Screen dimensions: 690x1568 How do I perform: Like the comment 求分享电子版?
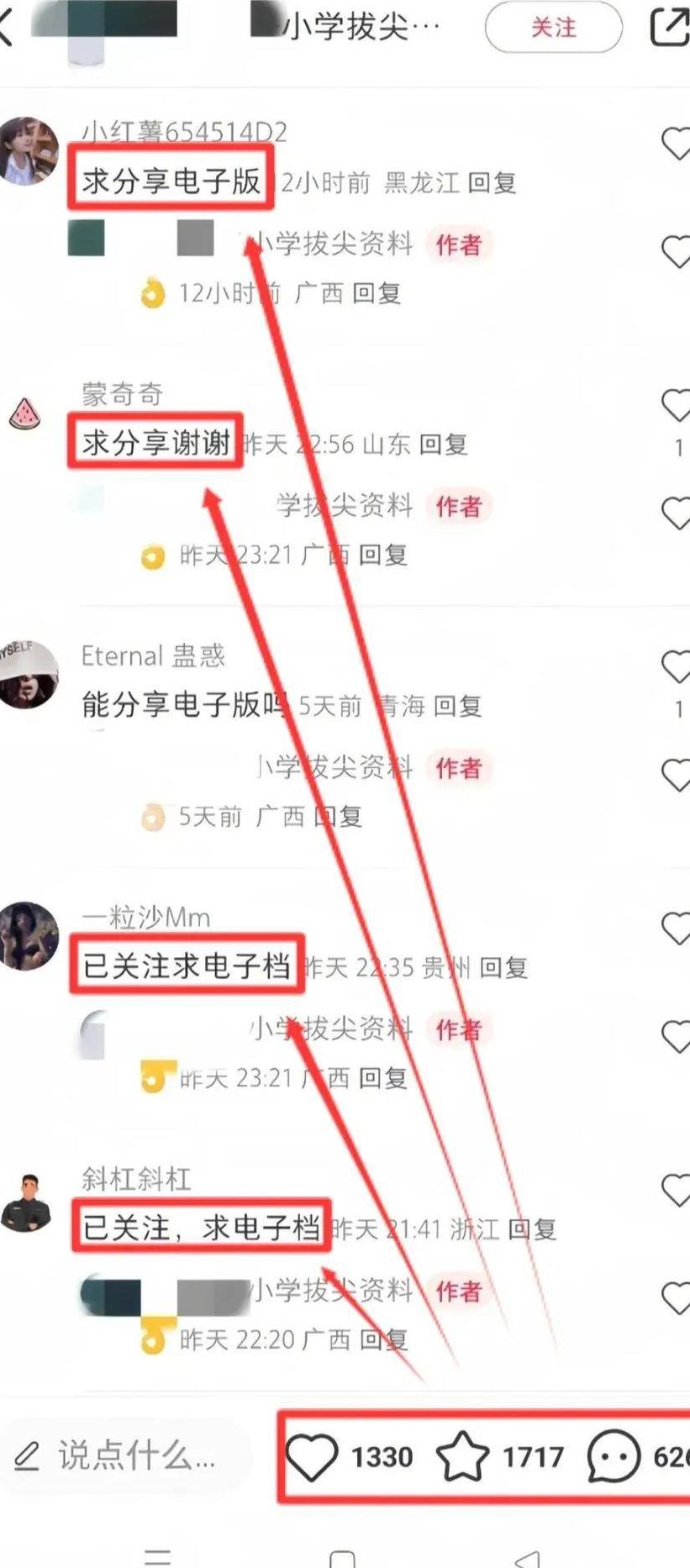[x=676, y=144]
